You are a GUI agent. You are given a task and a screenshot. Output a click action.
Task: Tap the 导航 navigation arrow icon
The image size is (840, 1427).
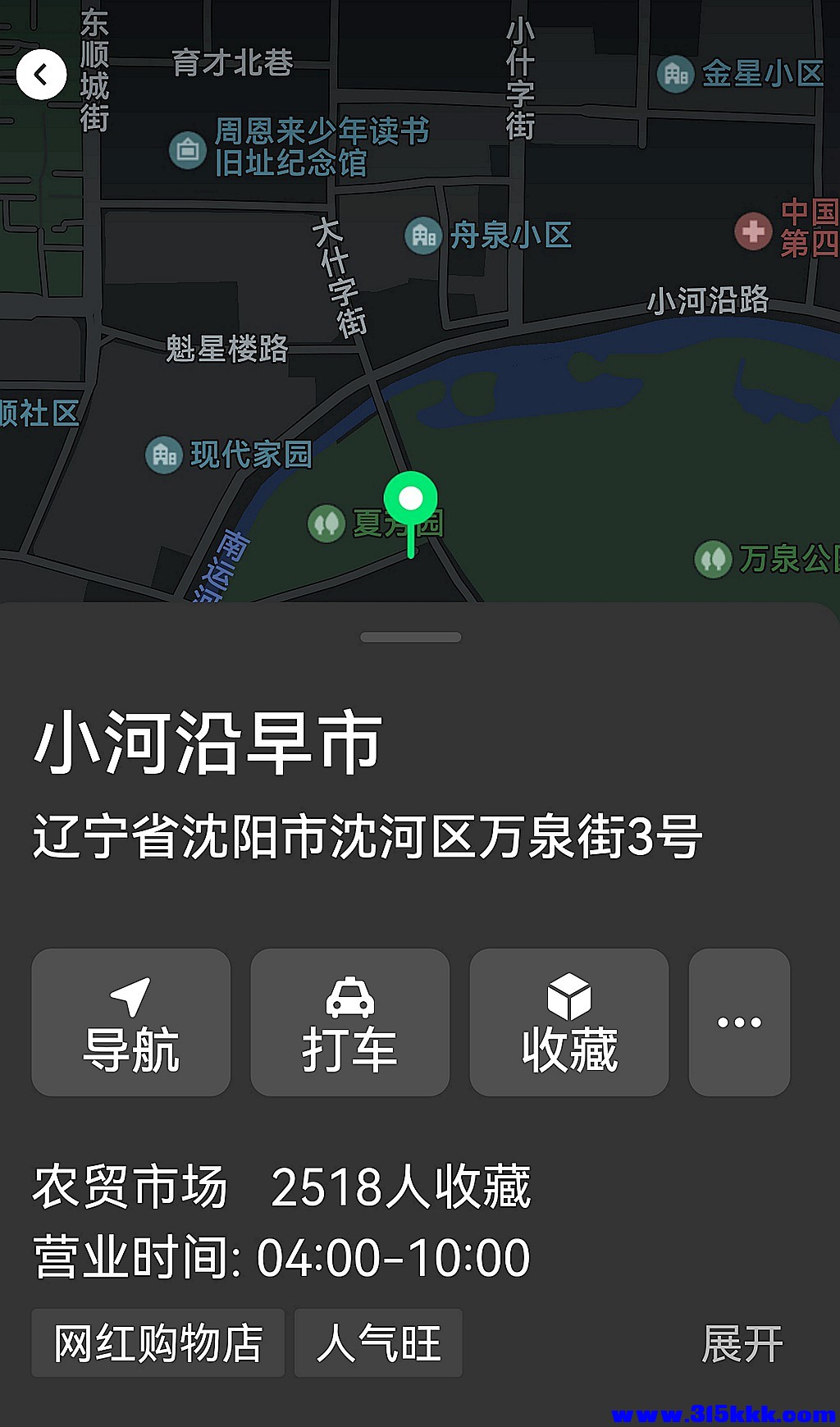tap(129, 997)
